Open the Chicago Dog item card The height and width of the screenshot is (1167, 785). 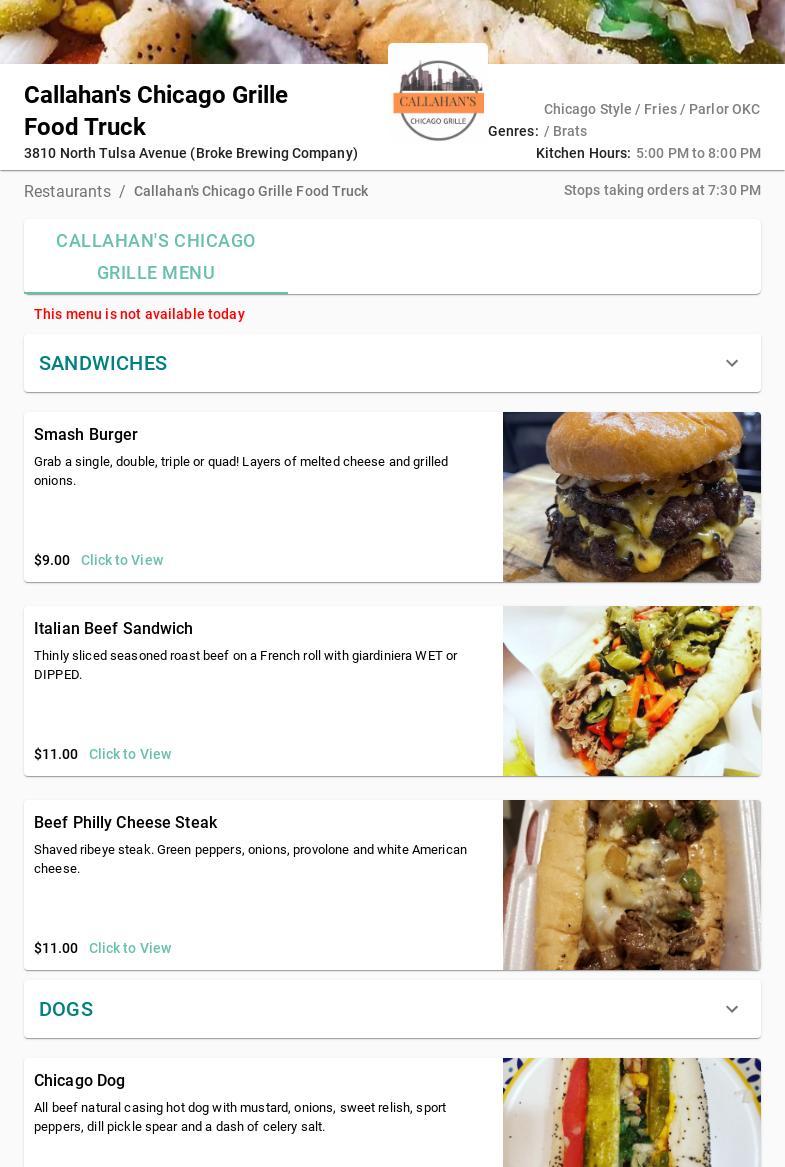pos(260,1110)
